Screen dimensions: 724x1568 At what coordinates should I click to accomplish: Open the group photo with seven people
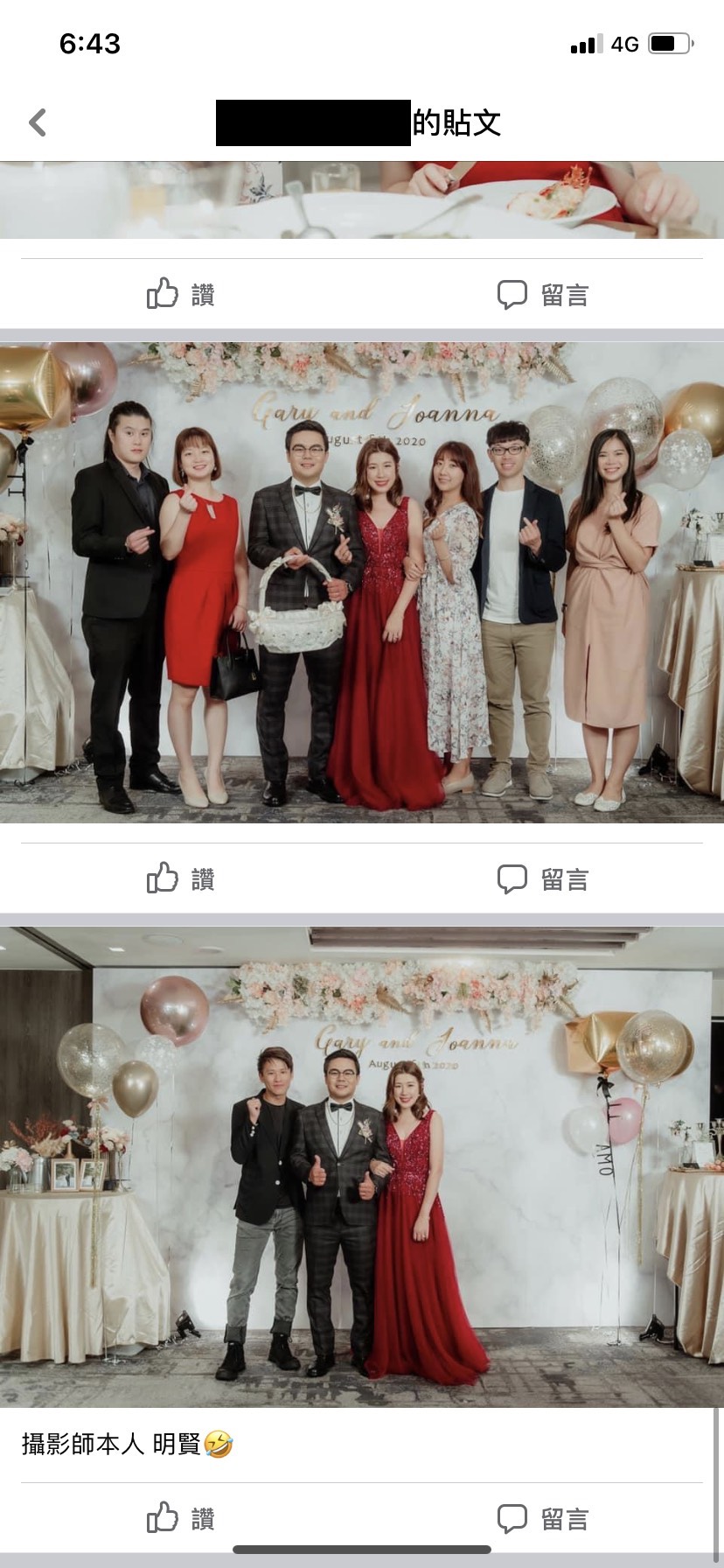point(362,582)
